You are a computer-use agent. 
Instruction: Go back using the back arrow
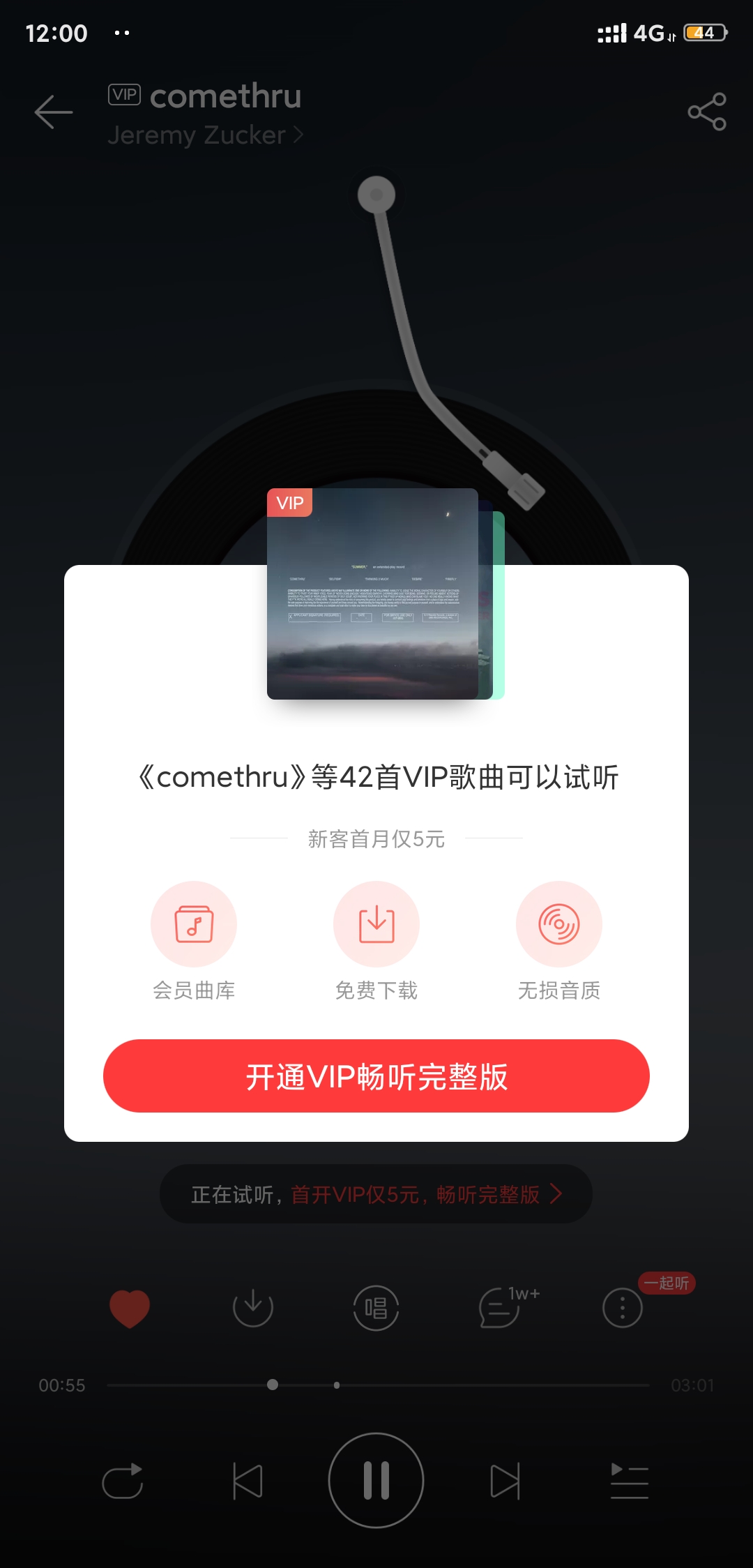coord(55,110)
